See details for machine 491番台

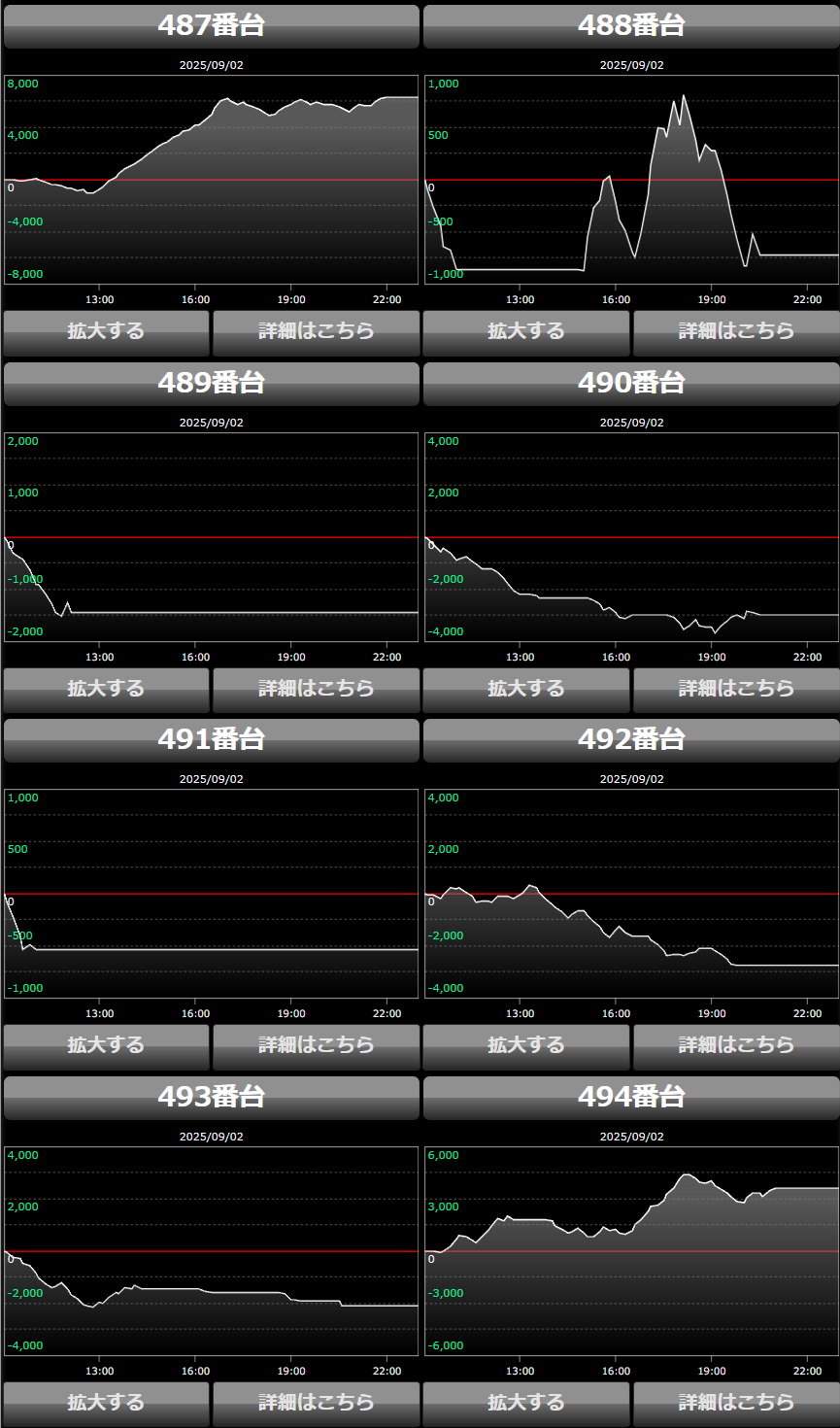click(x=317, y=1047)
